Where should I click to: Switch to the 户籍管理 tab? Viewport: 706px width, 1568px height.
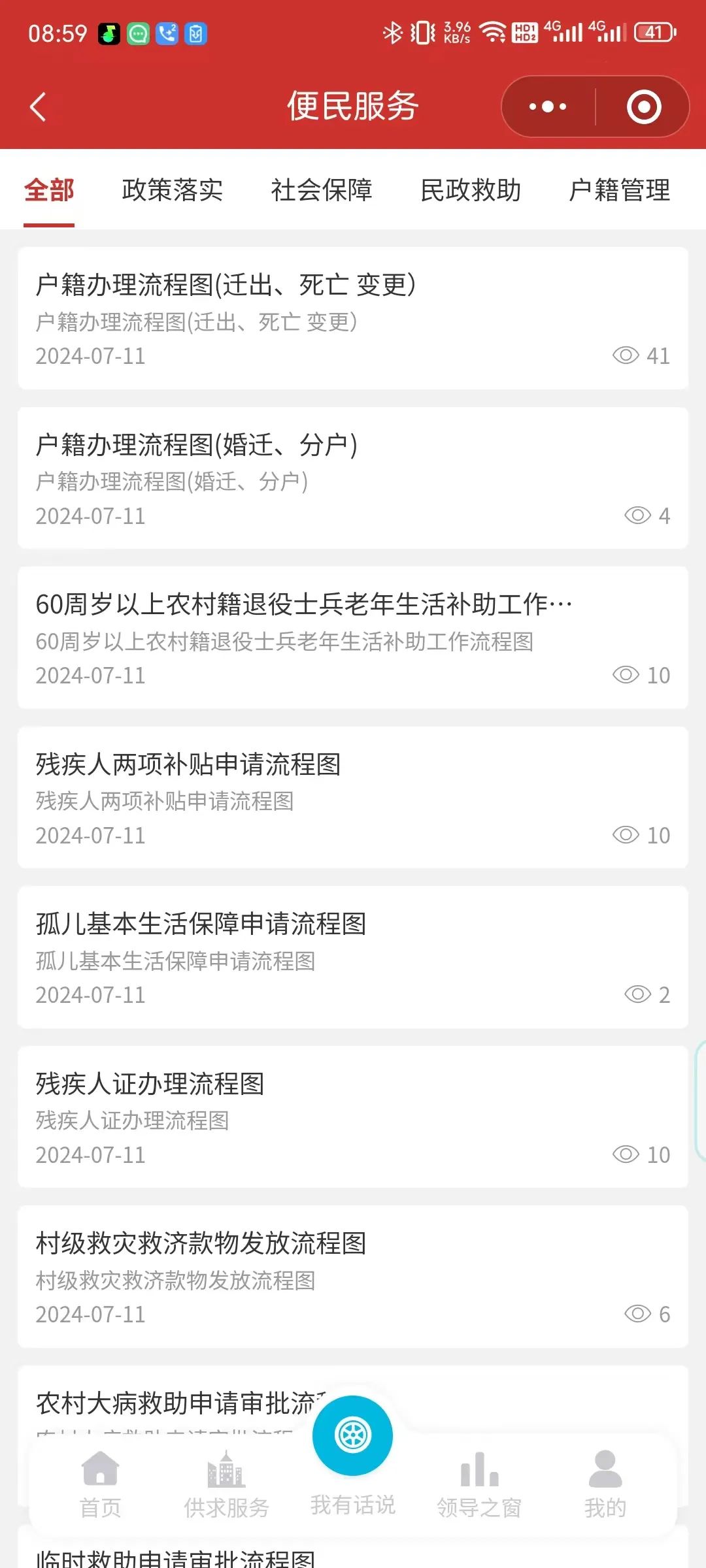tap(619, 191)
